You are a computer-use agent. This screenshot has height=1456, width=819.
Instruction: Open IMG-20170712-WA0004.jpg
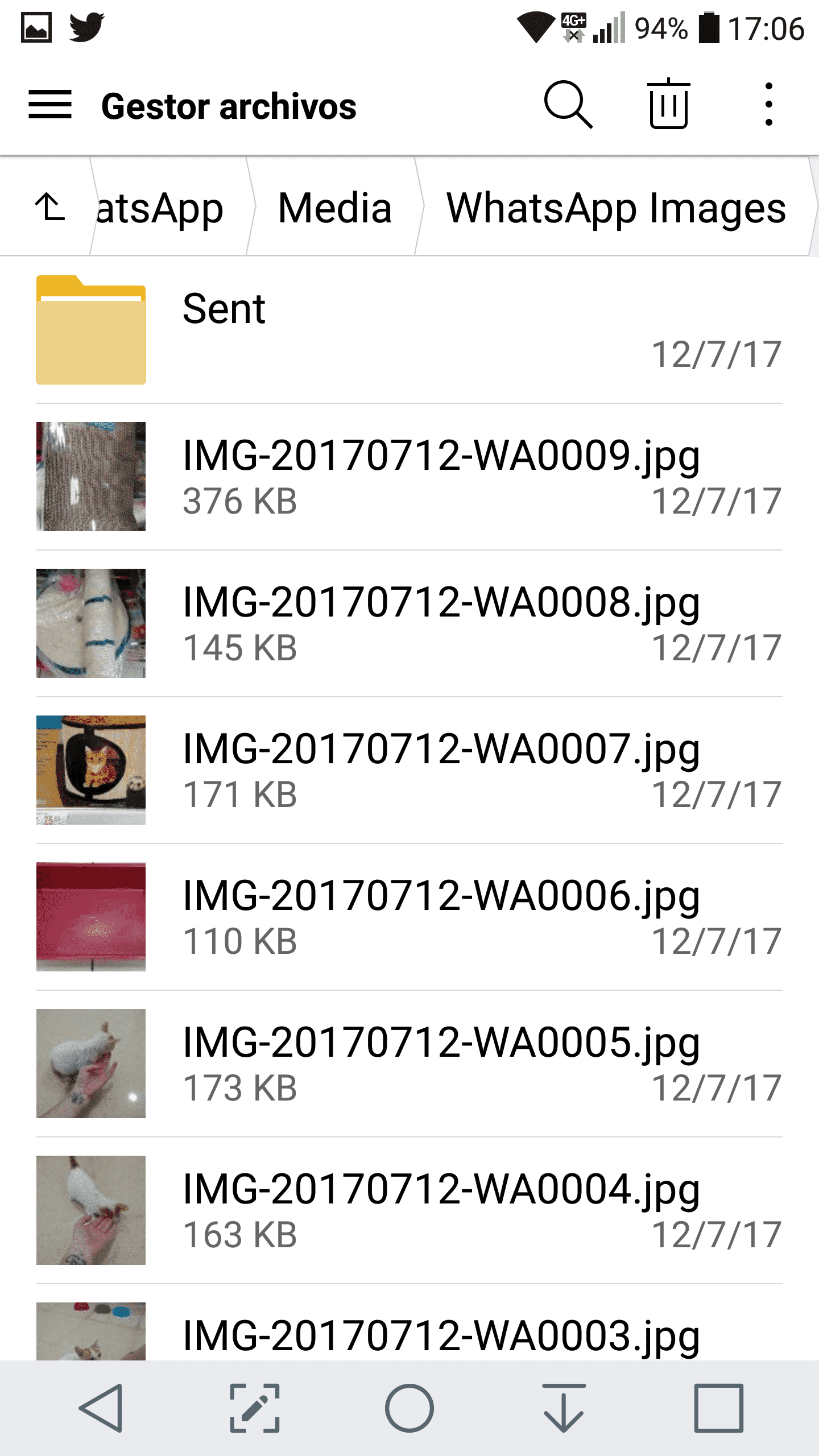409,1210
